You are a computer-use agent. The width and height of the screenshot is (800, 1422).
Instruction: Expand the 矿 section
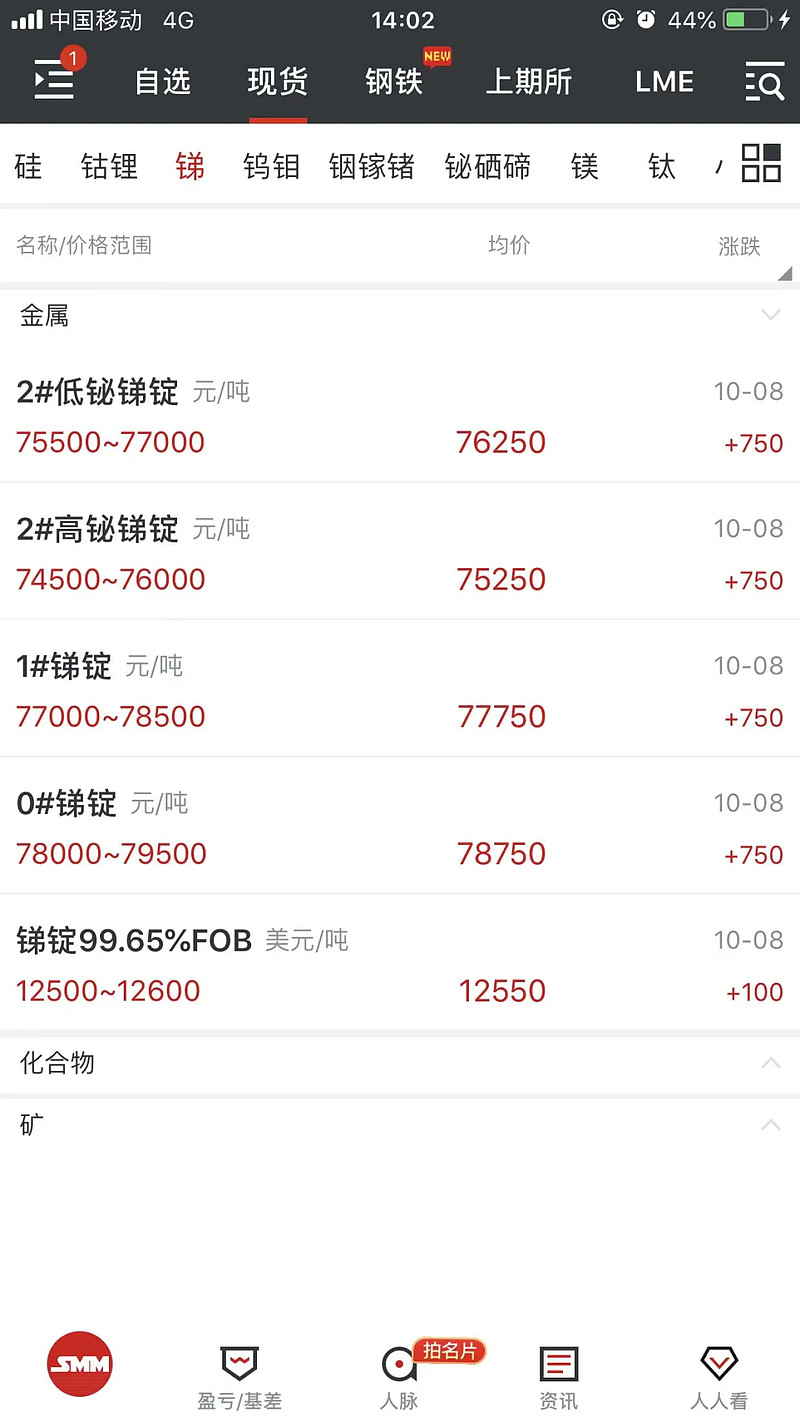click(x=770, y=1125)
